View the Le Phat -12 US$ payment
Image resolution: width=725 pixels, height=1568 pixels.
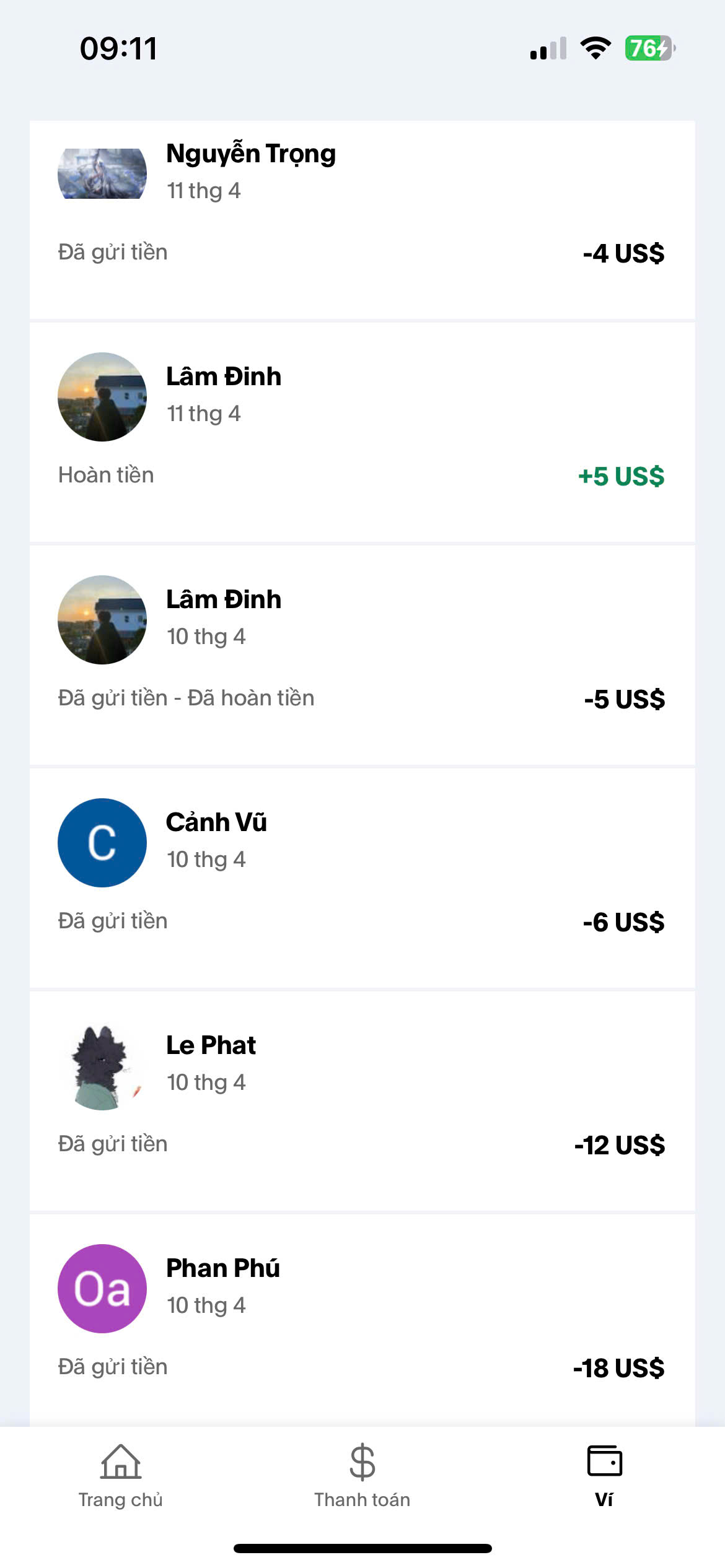click(362, 1101)
